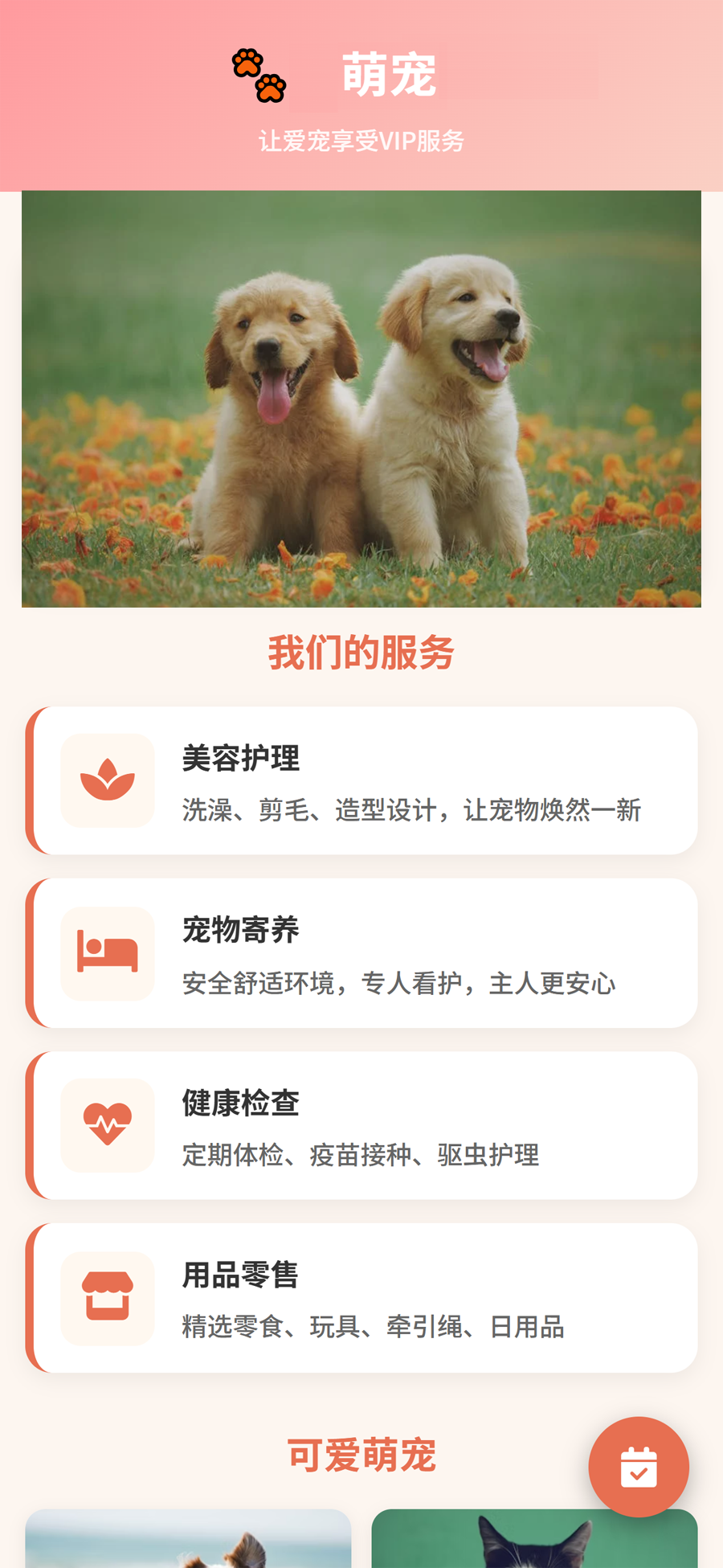Open the 宠物寄养 service card
This screenshot has width=723, height=1568.
click(x=361, y=953)
